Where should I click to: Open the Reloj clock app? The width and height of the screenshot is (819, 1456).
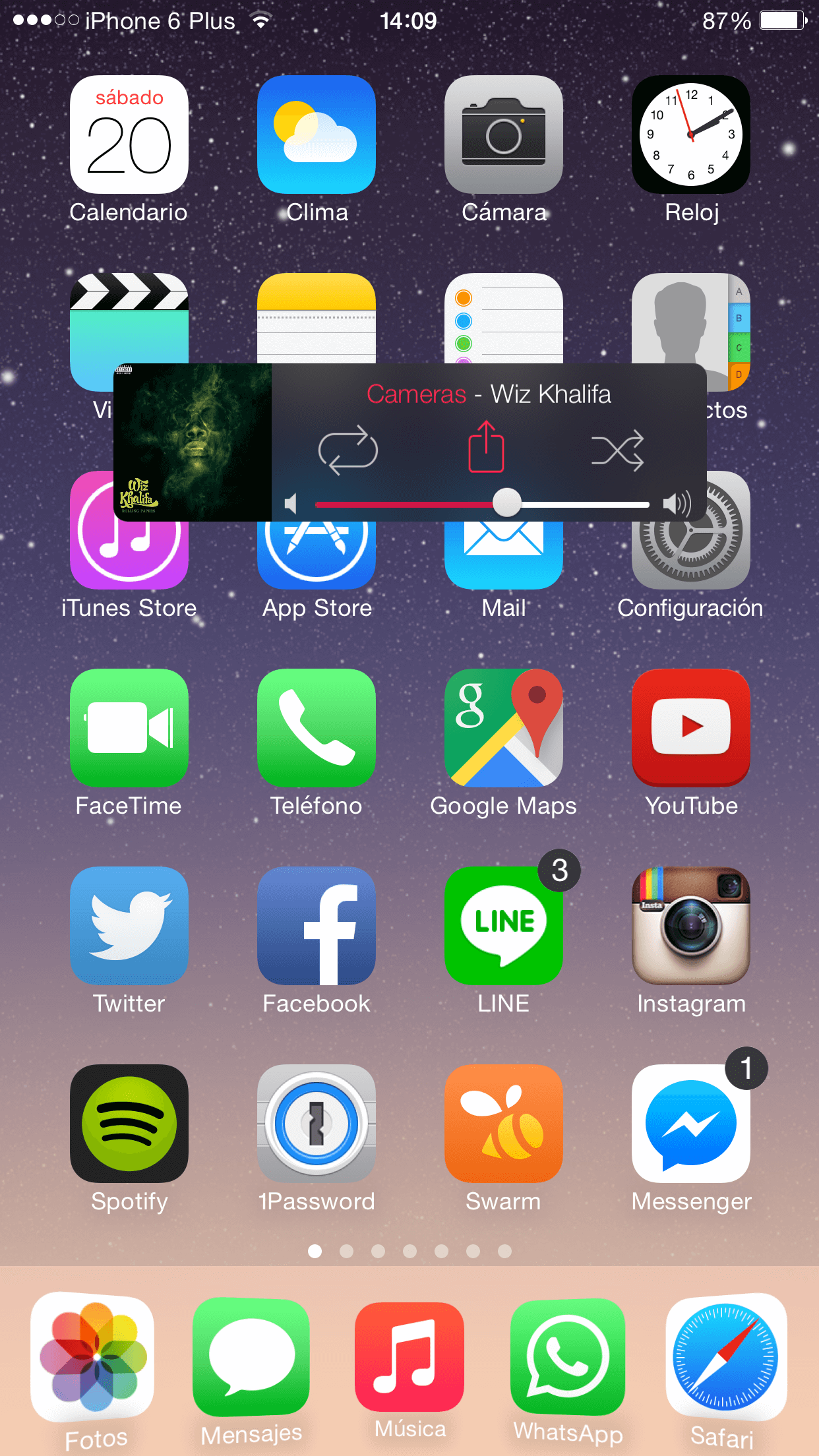691,135
